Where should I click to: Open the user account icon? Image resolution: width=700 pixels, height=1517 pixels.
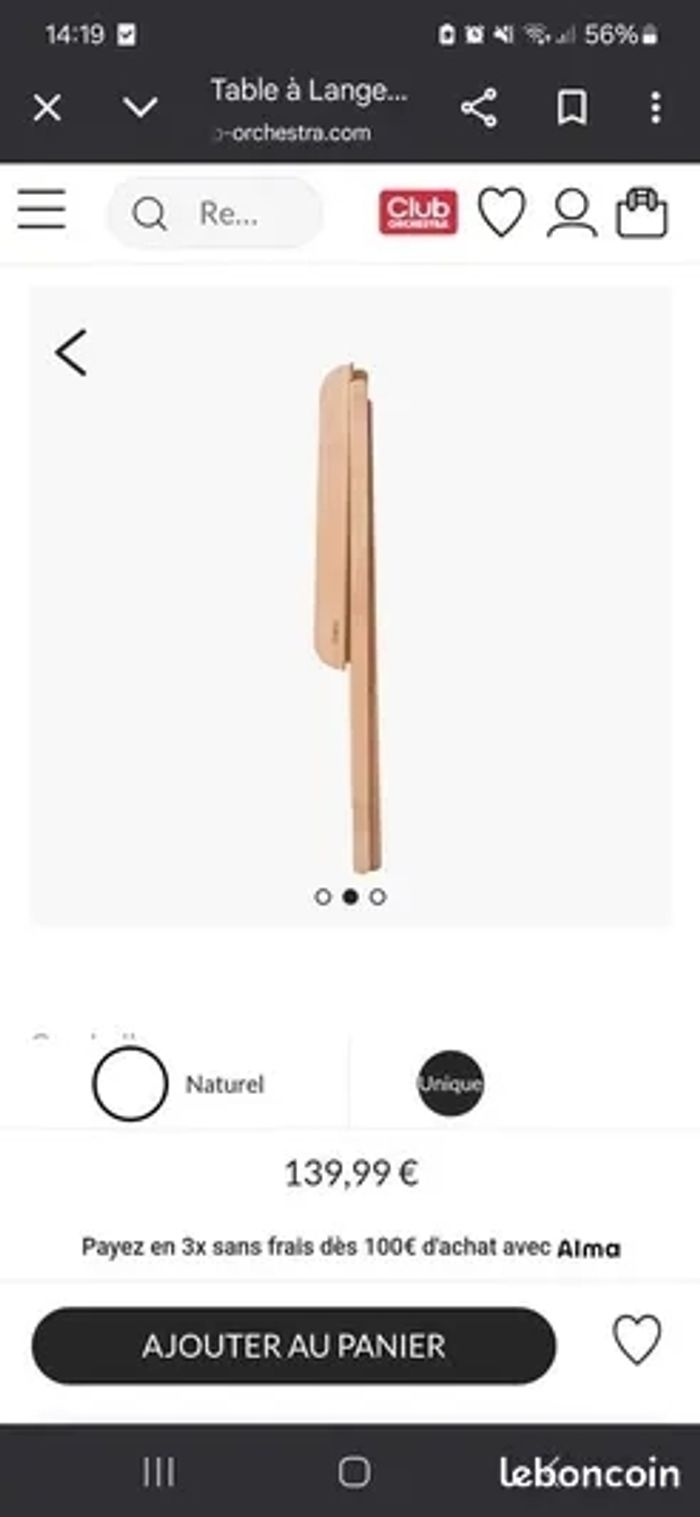(x=572, y=212)
